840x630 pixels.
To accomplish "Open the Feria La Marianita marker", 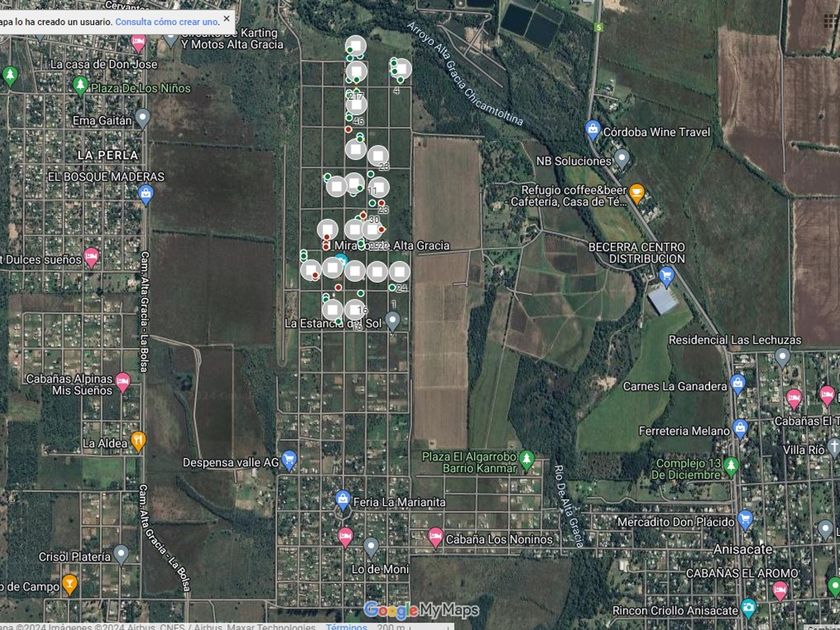I will point(343,500).
